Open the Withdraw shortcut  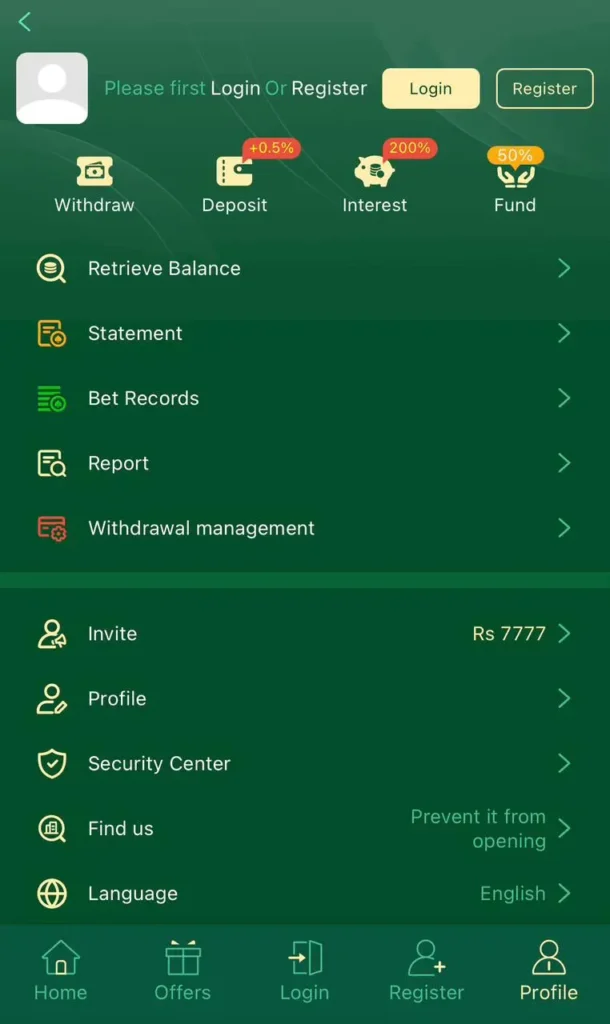pos(94,183)
